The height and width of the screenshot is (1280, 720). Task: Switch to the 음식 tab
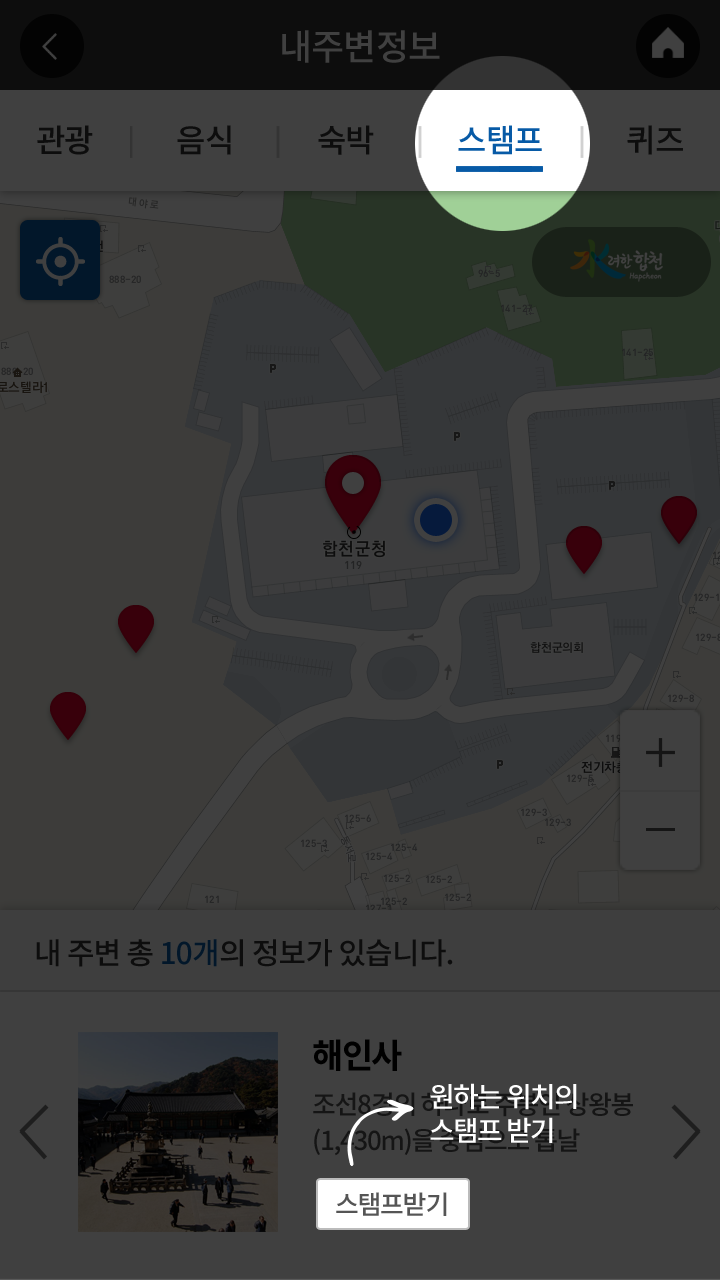click(204, 140)
